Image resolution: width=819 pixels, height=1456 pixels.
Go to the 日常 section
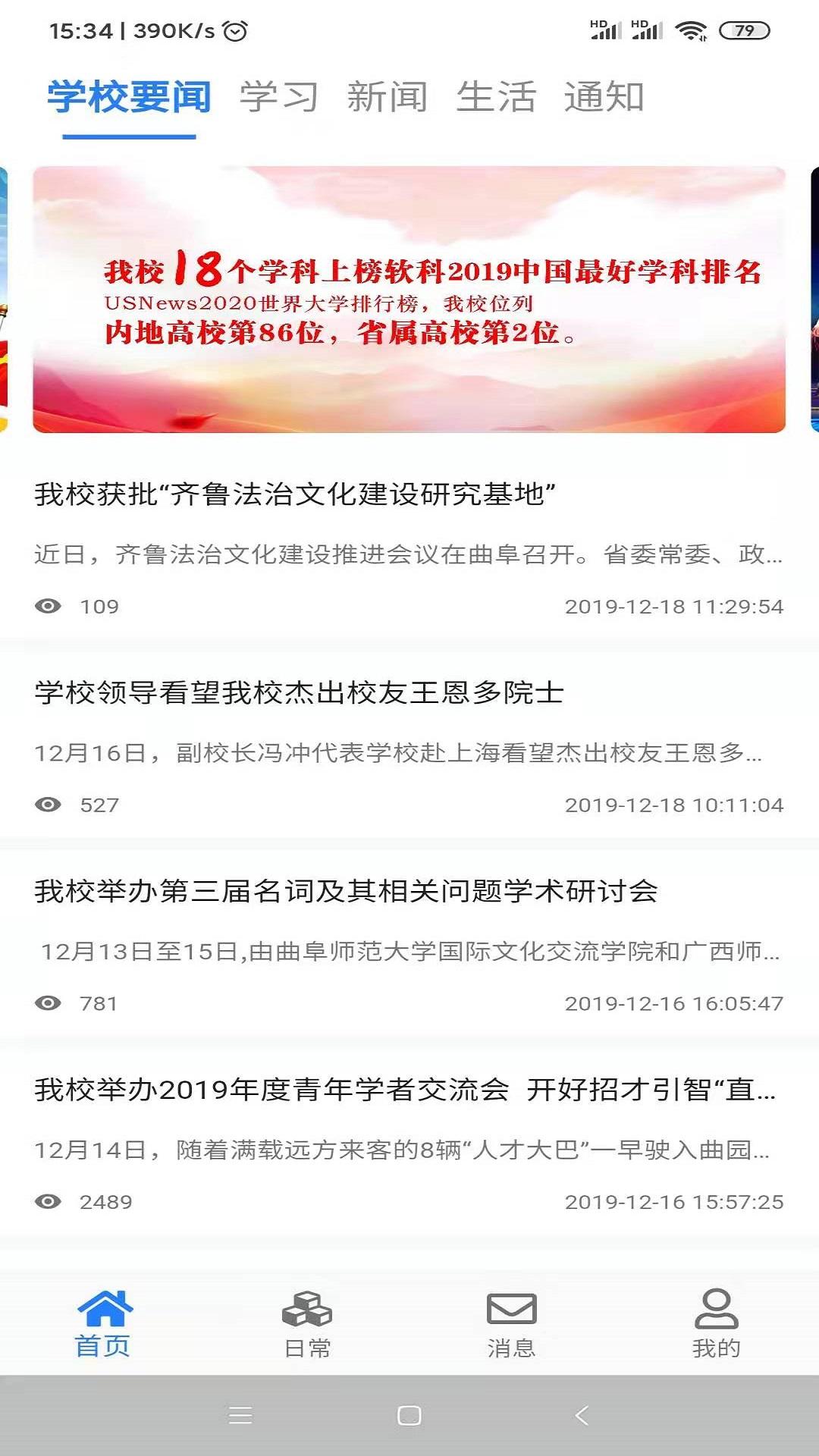pos(307,1324)
